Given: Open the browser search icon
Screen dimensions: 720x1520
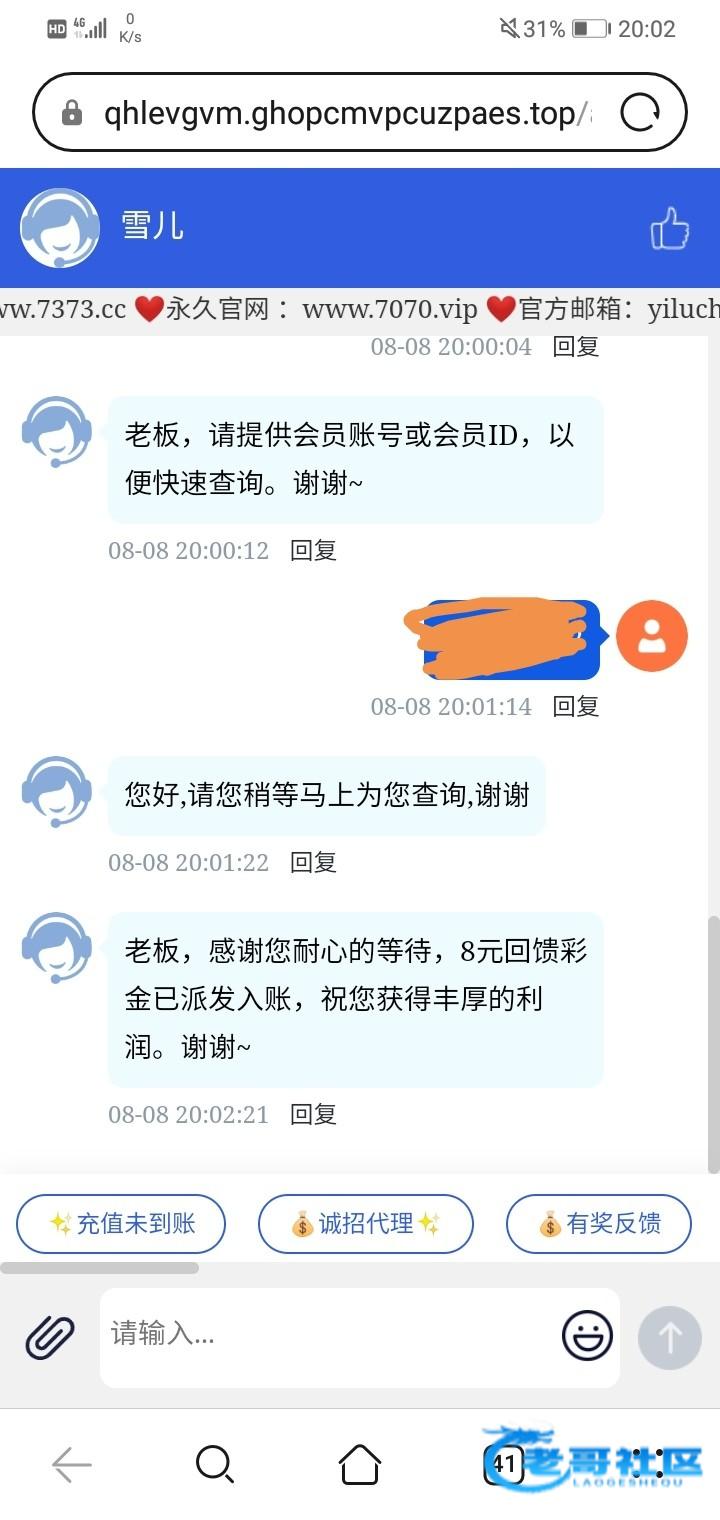Looking at the screenshot, I should [x=215, y=1466].
